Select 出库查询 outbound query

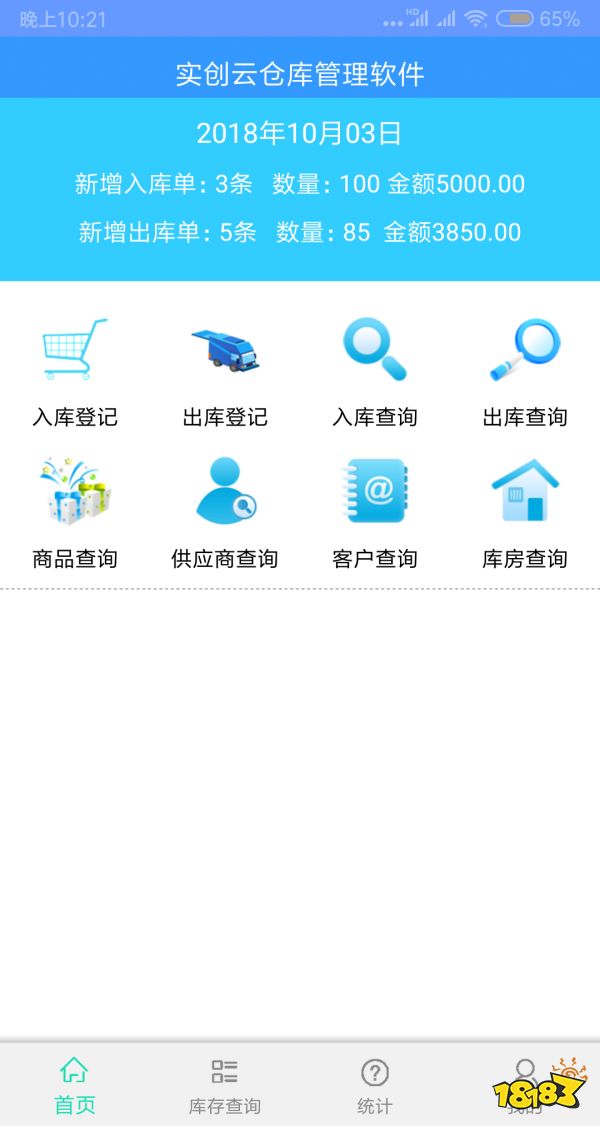(x=525, y=370)
